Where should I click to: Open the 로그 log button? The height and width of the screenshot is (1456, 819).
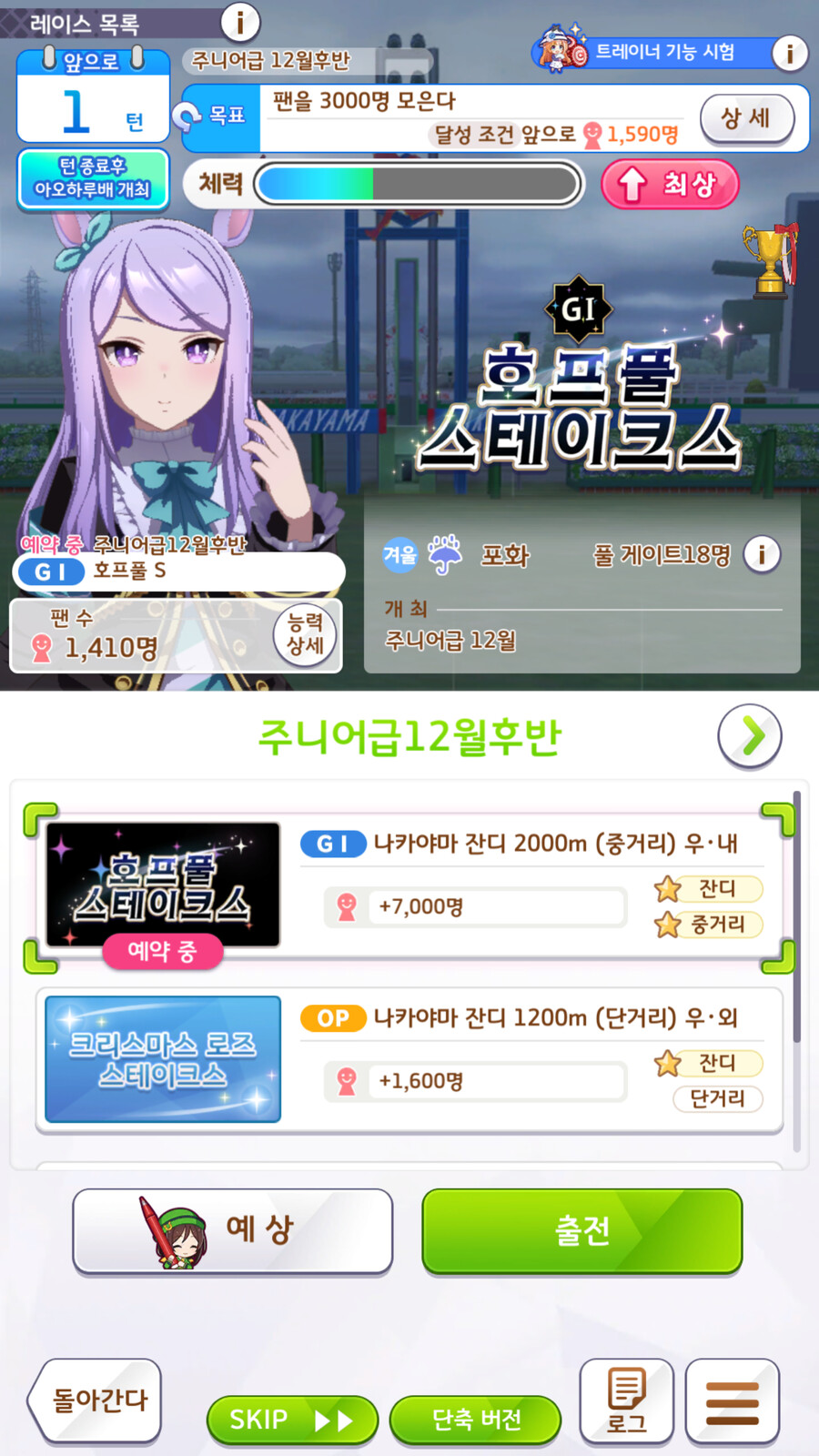tap(626, 1401)
